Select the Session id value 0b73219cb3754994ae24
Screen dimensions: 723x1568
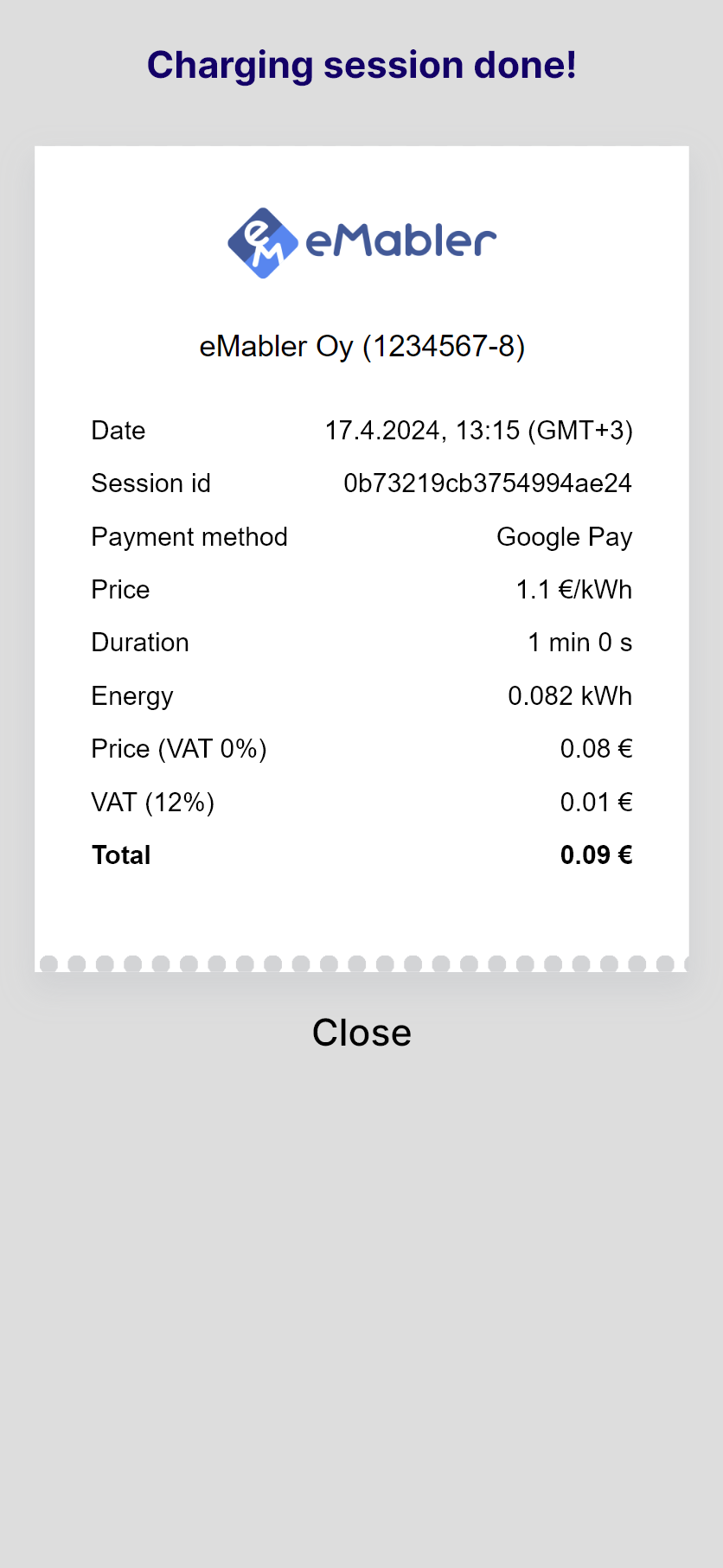(x=489, y=483)
